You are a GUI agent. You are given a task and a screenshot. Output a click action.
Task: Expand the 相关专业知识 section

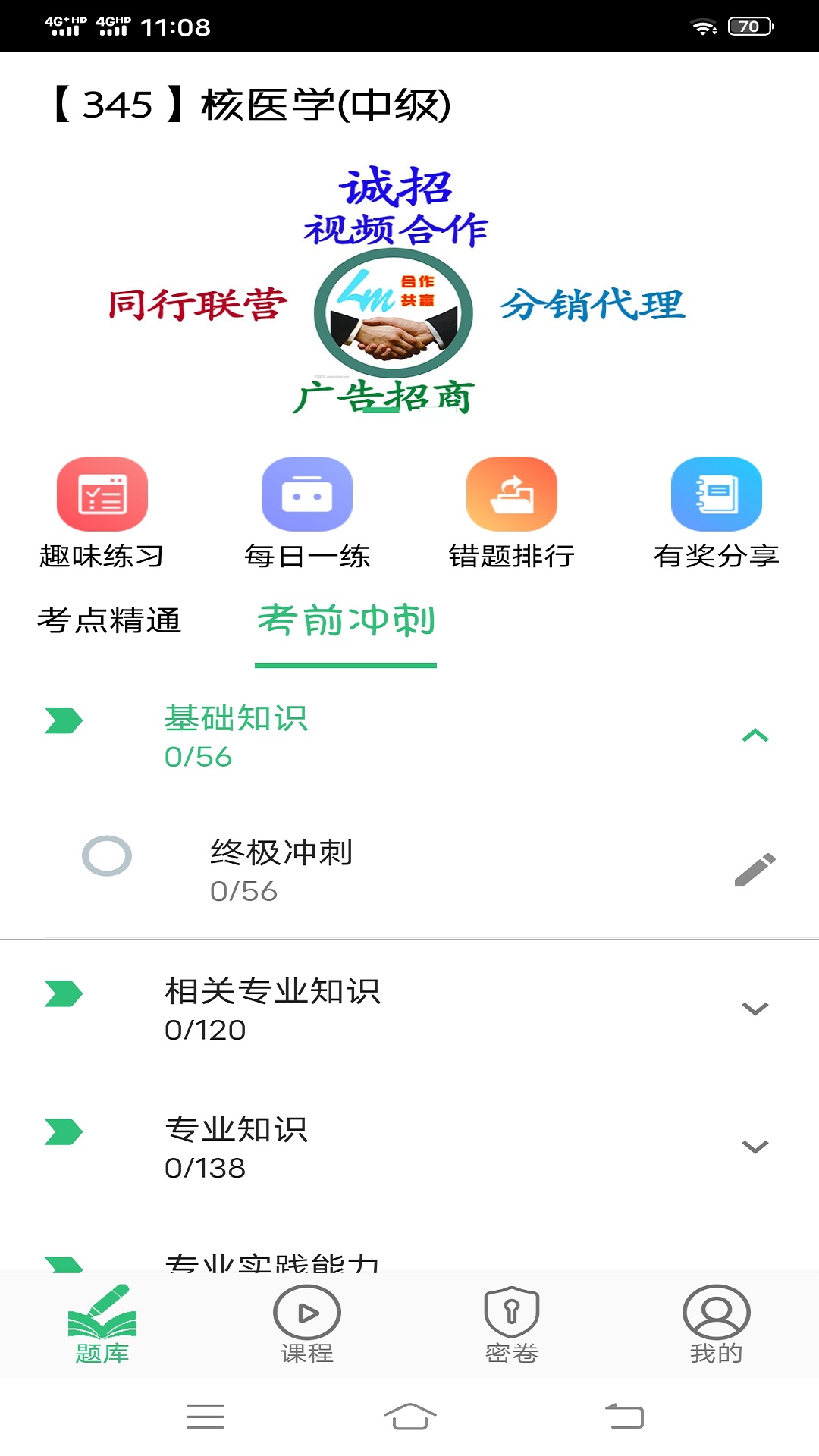[755, 1009]
